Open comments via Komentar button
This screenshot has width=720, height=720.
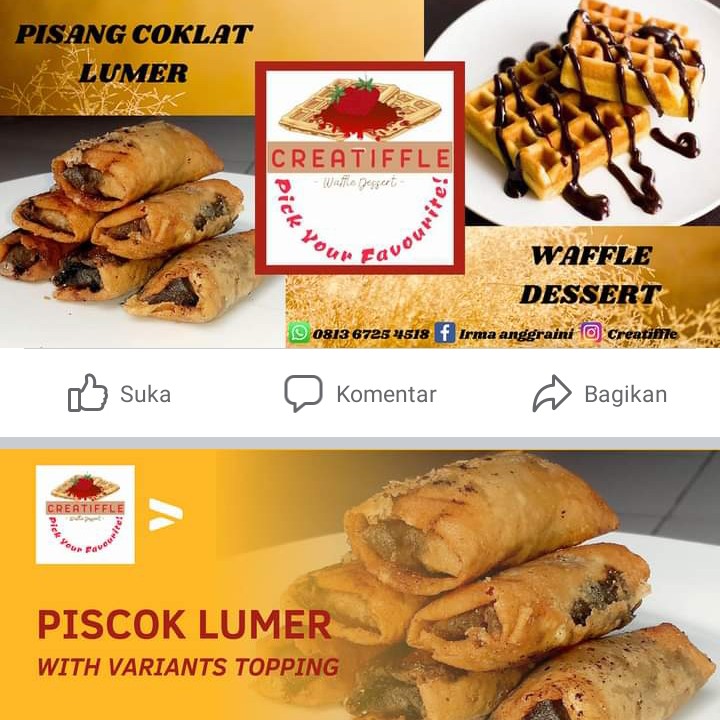click(x=360, y=394)
